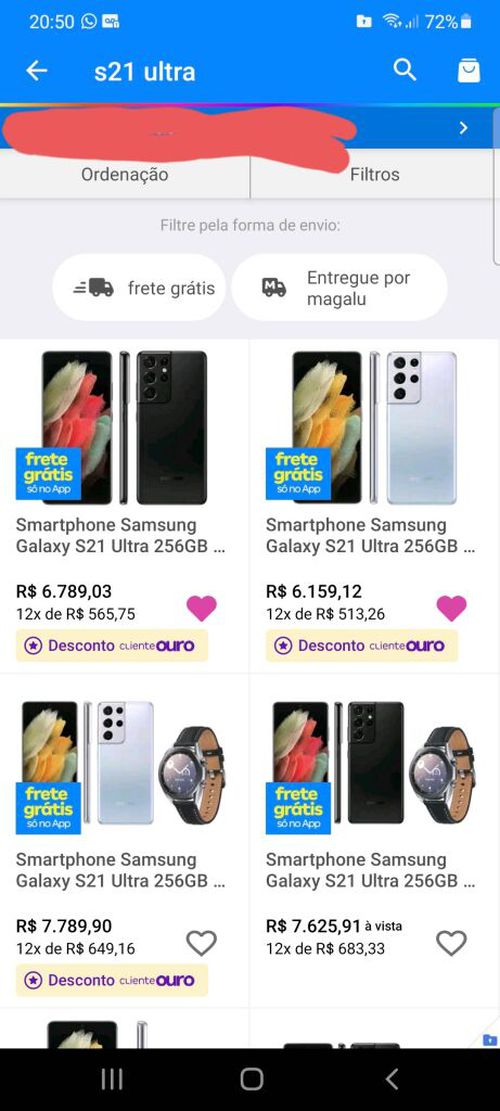Viewport: 500px width, 1111px height.
Task: Open recent apps from navigation bar
Action: point(112,1079)
